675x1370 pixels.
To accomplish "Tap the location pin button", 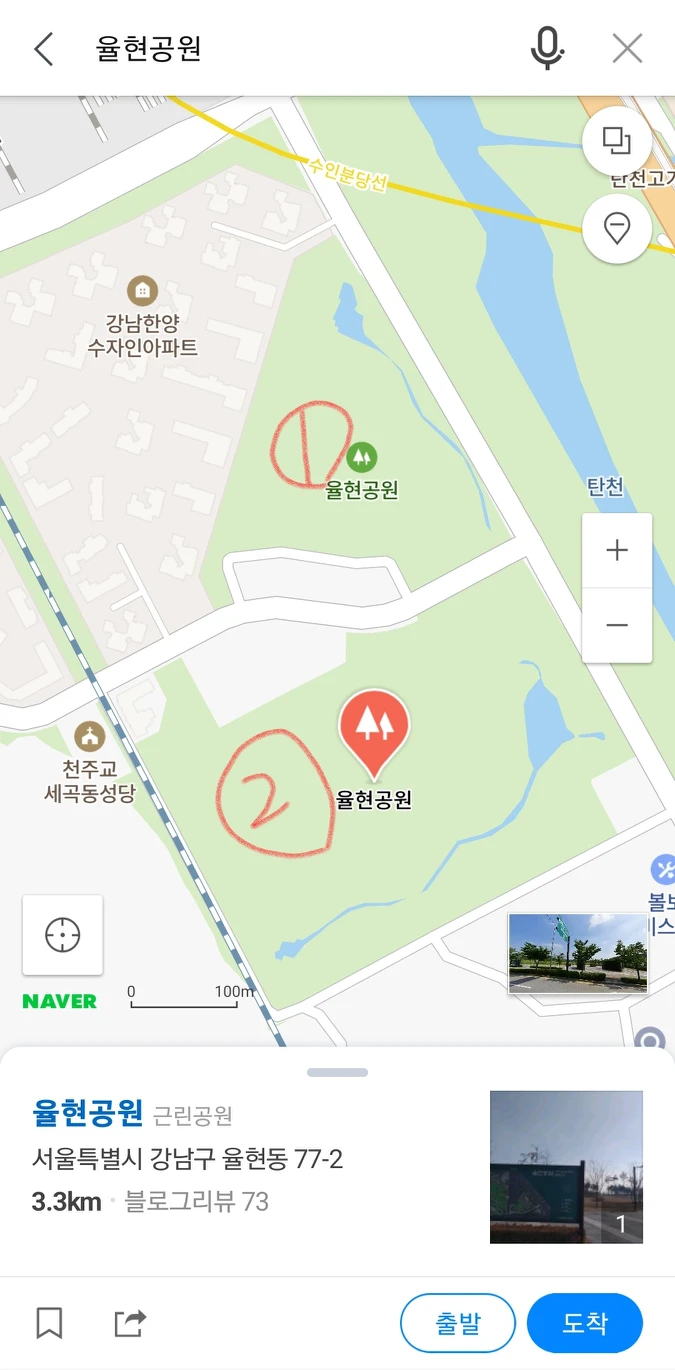I will click(x=617, y=229).
